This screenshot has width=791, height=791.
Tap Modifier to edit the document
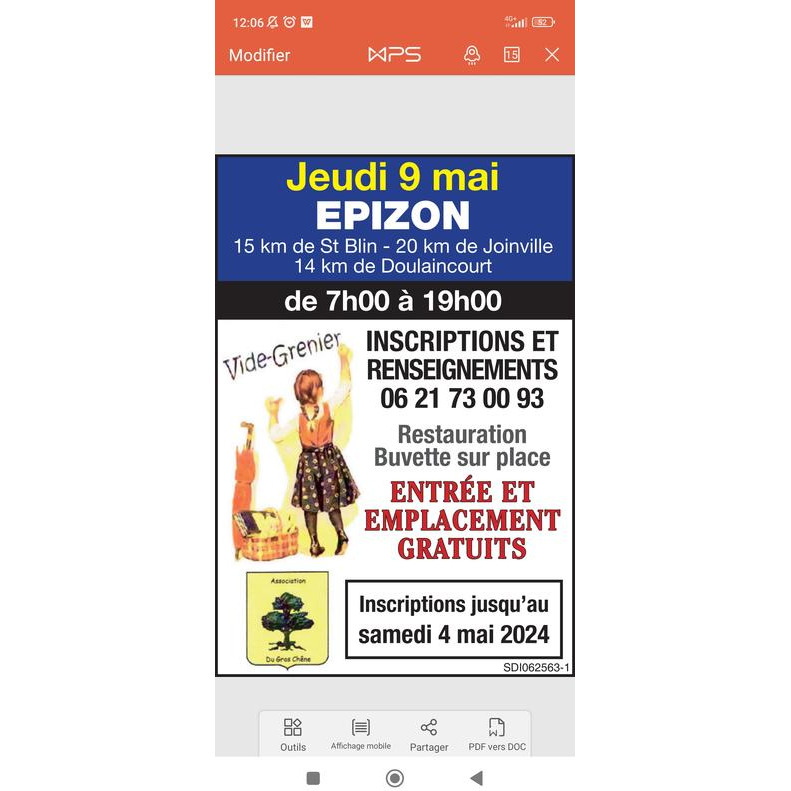(x=259, y=55)
